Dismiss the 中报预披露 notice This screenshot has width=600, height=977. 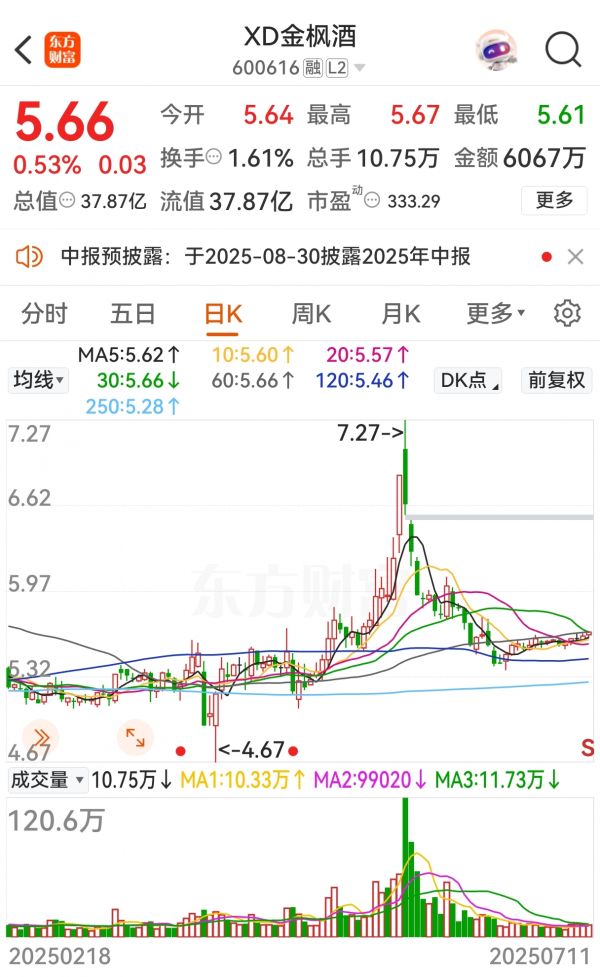pos(575,257)
